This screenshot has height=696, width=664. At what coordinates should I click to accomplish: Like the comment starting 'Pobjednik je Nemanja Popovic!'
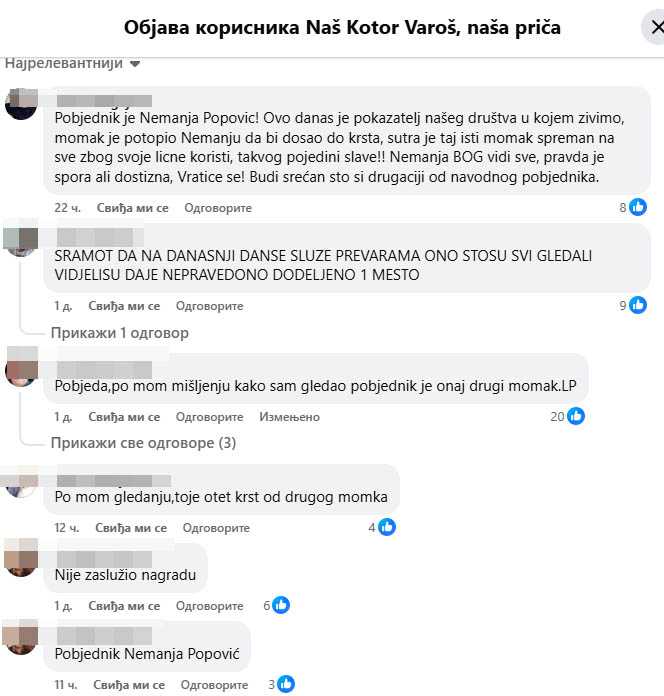point(132,208)
